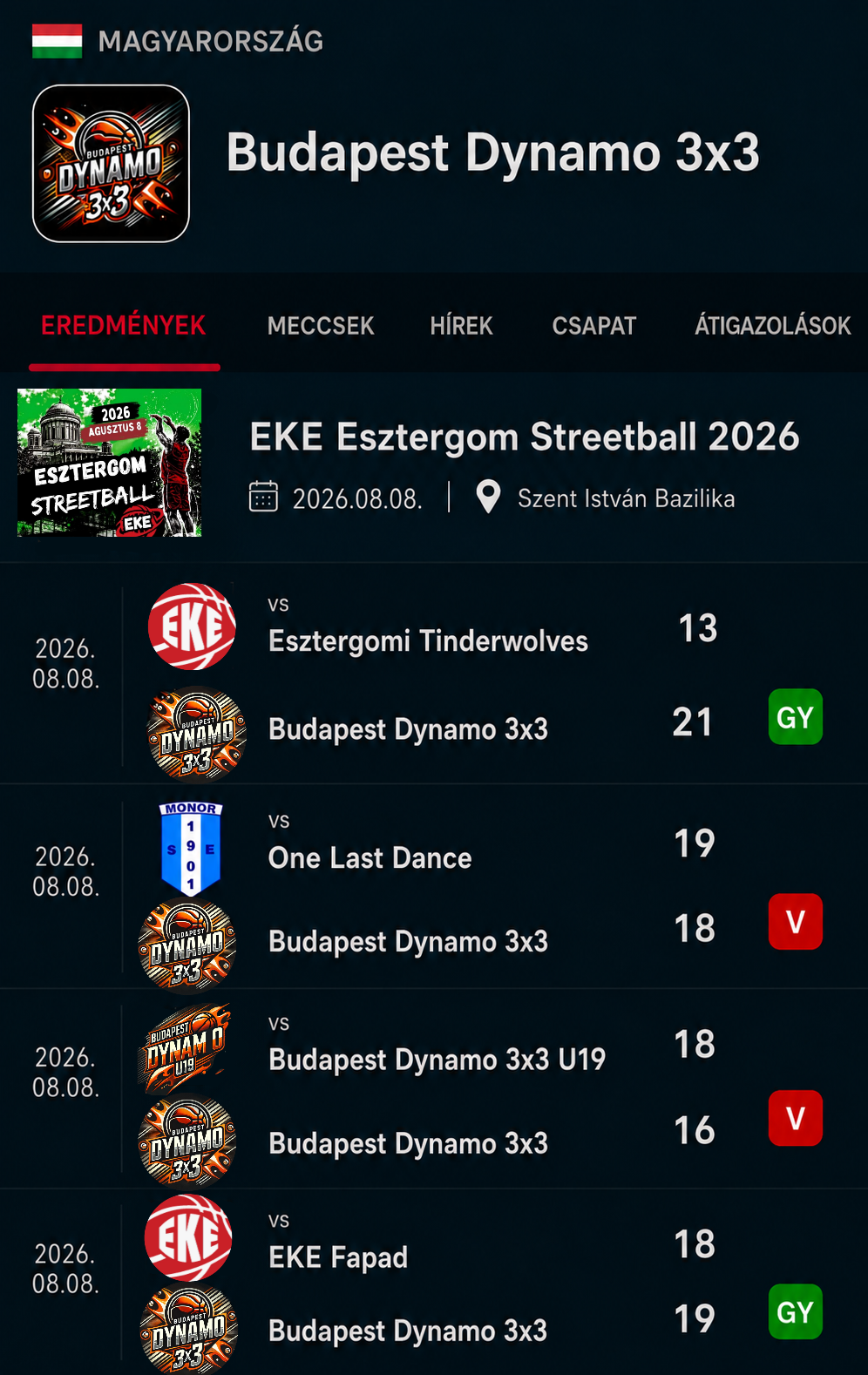The height and width of the screenshot is (1375, 868).
Task: Select the Csapat tab
Action: point(594,326)
